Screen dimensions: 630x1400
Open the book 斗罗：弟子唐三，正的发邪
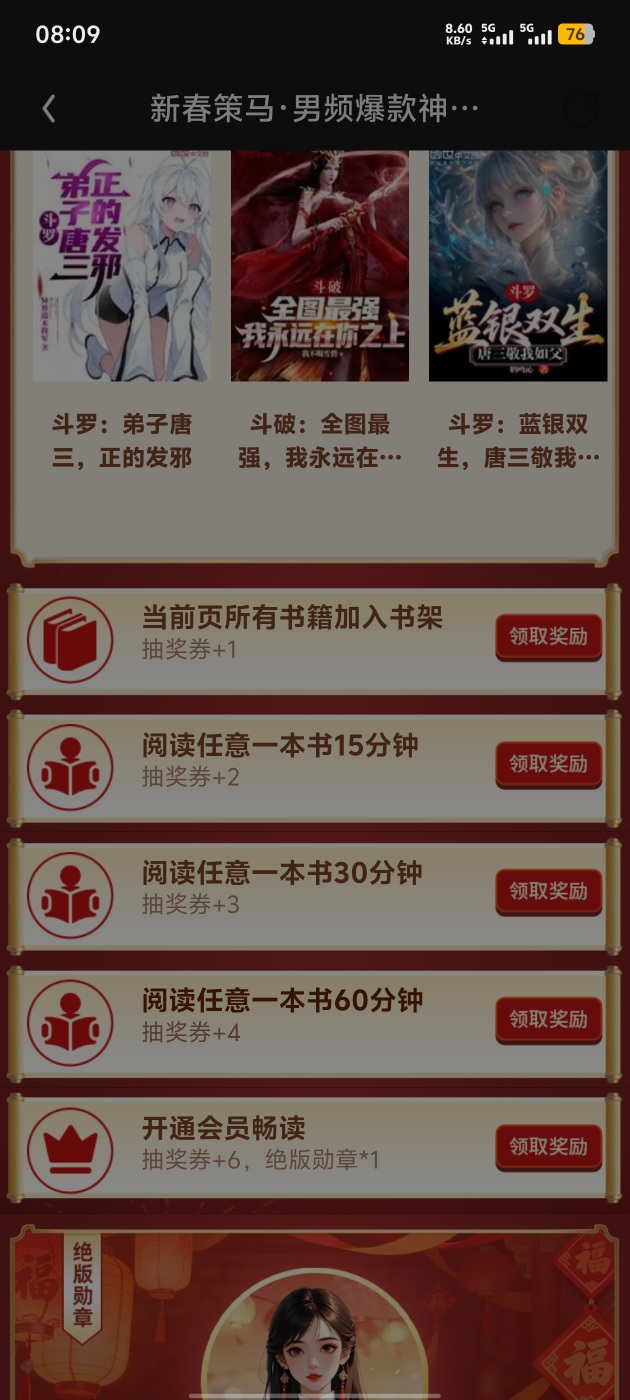pos(121,266)
